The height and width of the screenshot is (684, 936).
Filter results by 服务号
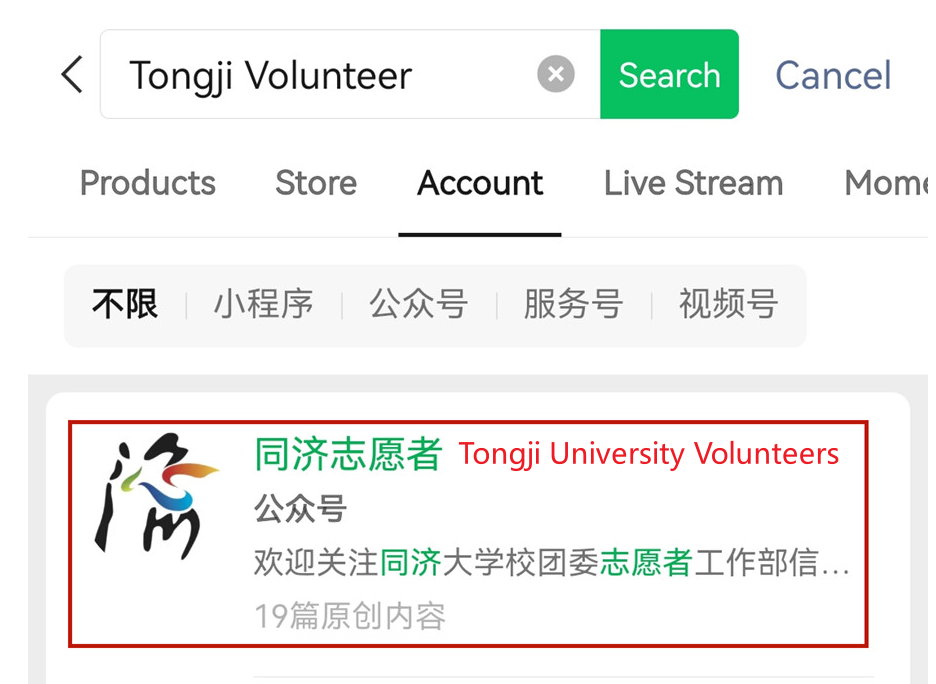click(x=573, y=304)
